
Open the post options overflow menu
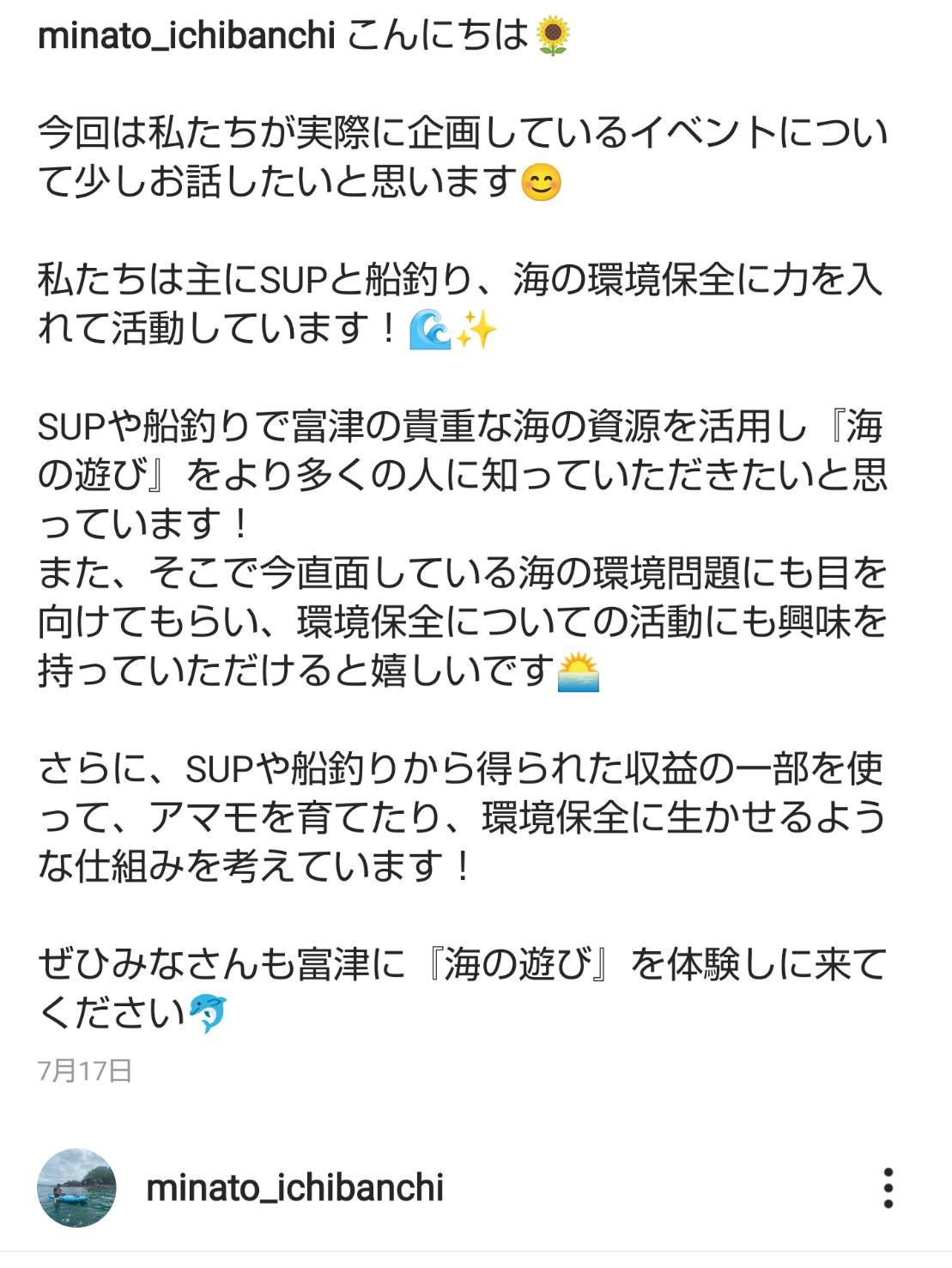point(888,1188)
